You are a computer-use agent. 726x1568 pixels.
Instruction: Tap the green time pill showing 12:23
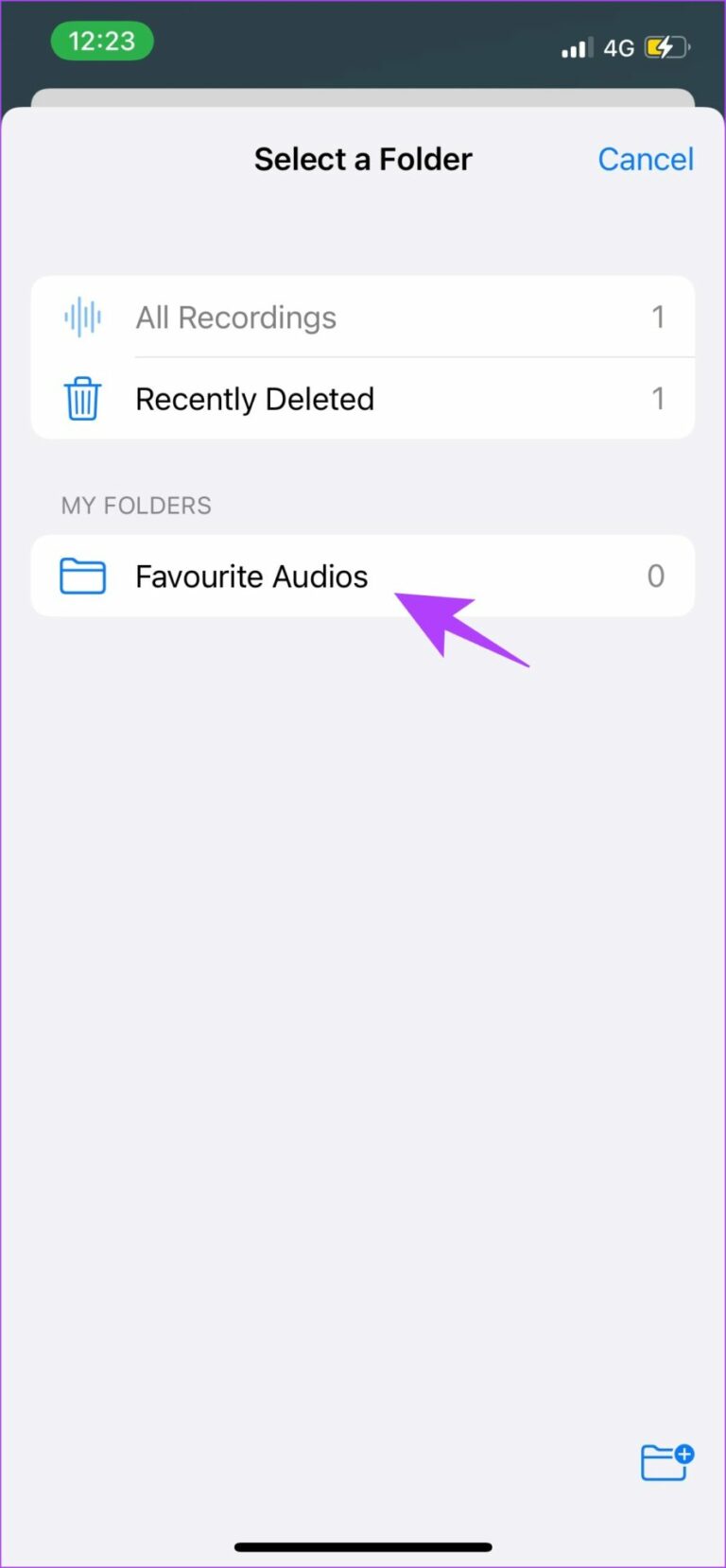(102, 41)
